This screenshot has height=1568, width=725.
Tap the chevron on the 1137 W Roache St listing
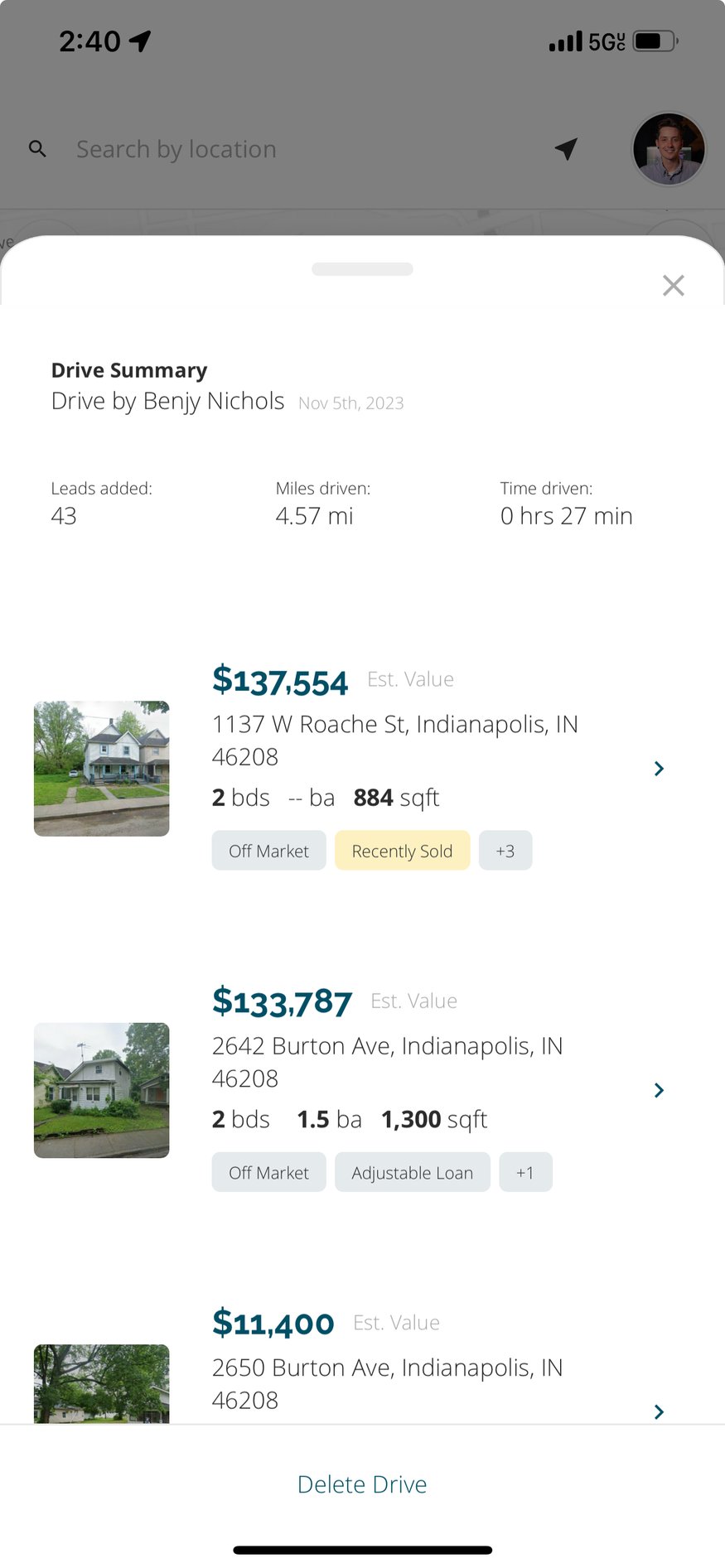pyautogui.click(x=659, y=768)
